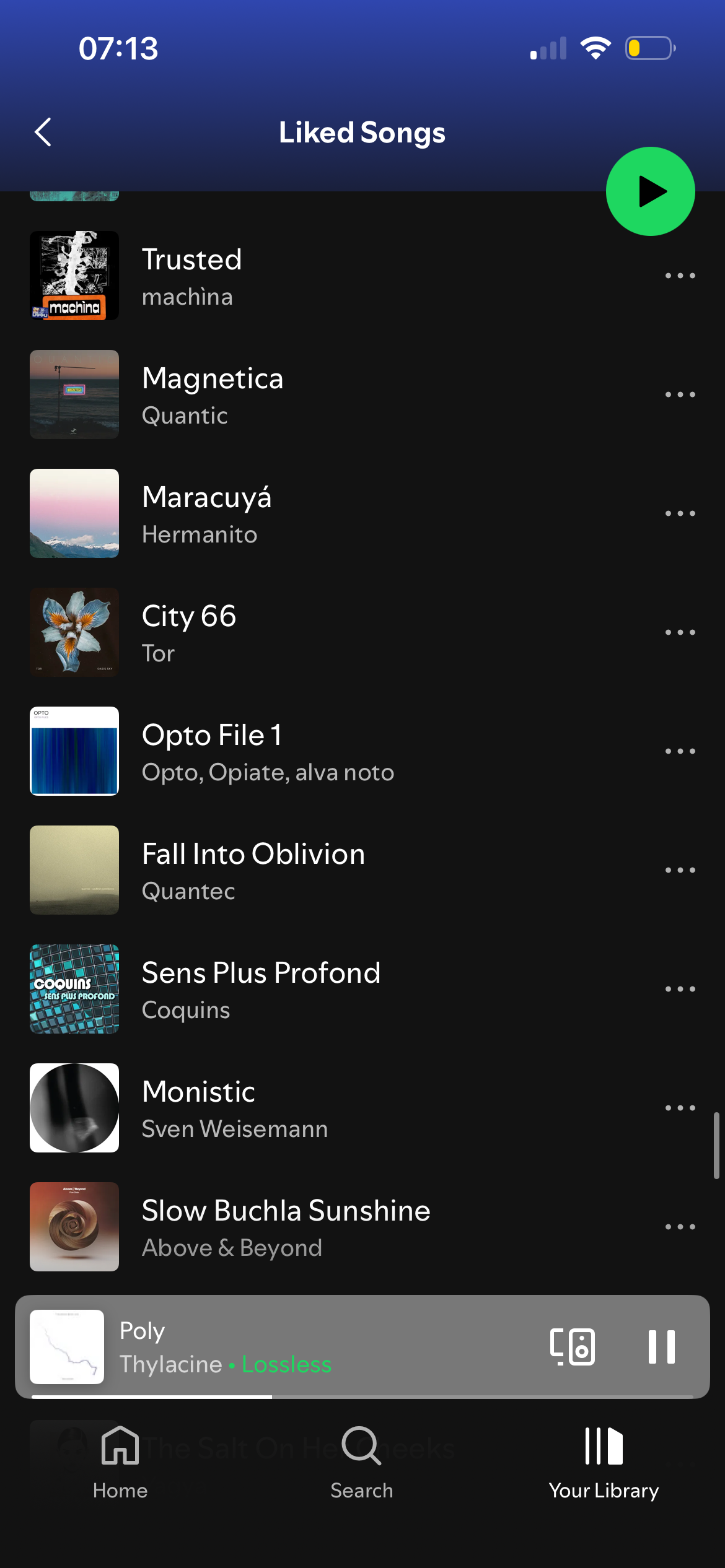Open the connect to device picker

[x=573, y=1346]
